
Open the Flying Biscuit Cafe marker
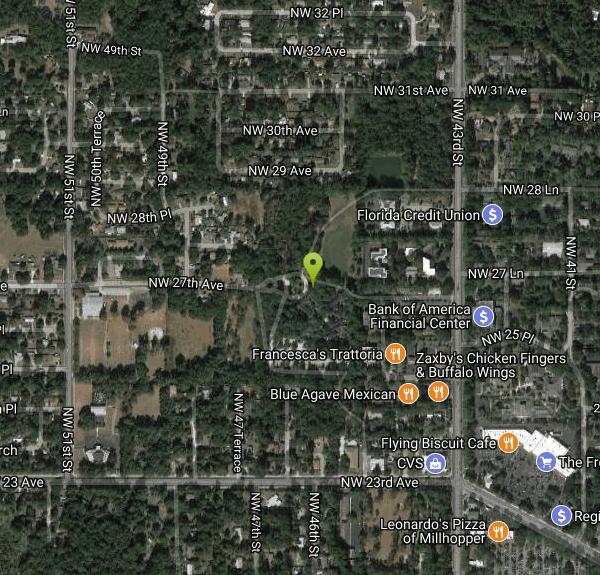[509, 442]
